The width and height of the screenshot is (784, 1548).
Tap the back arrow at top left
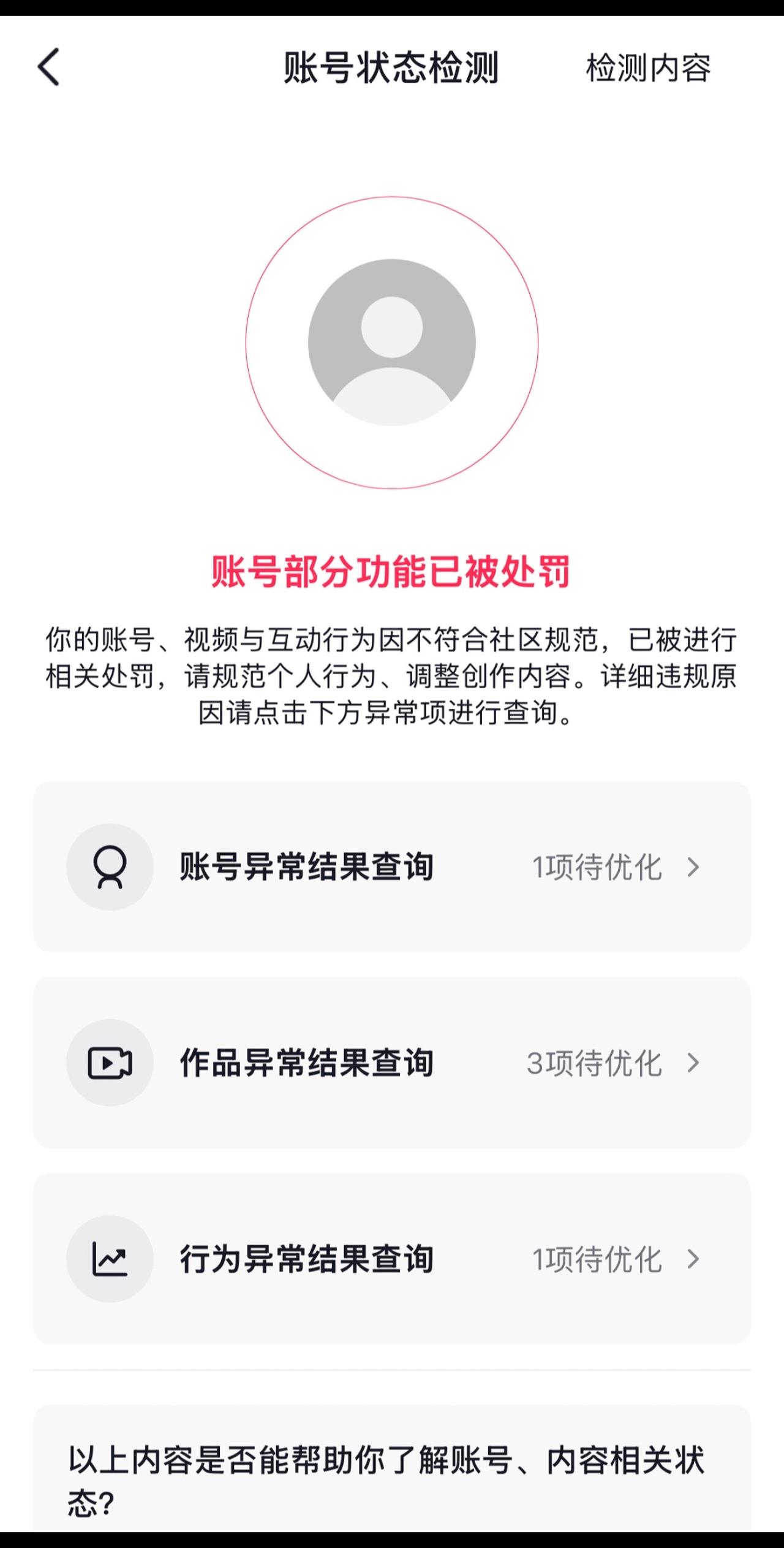48,68
